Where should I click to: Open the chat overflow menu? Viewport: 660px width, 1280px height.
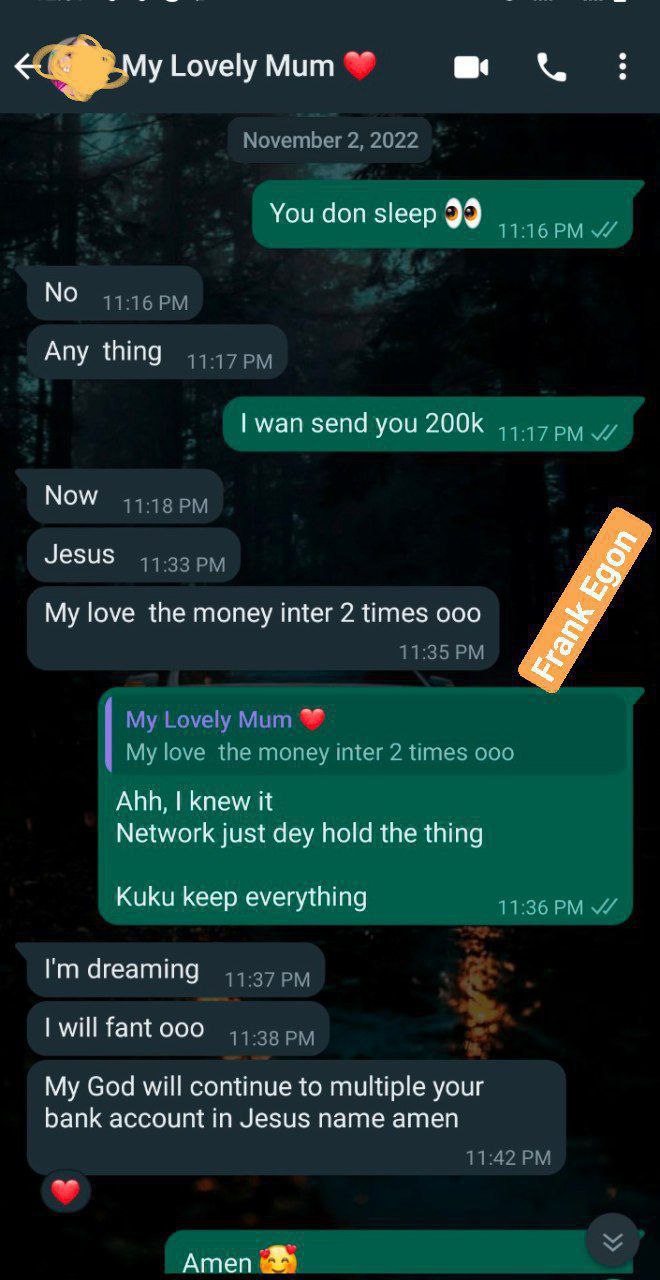622,67
